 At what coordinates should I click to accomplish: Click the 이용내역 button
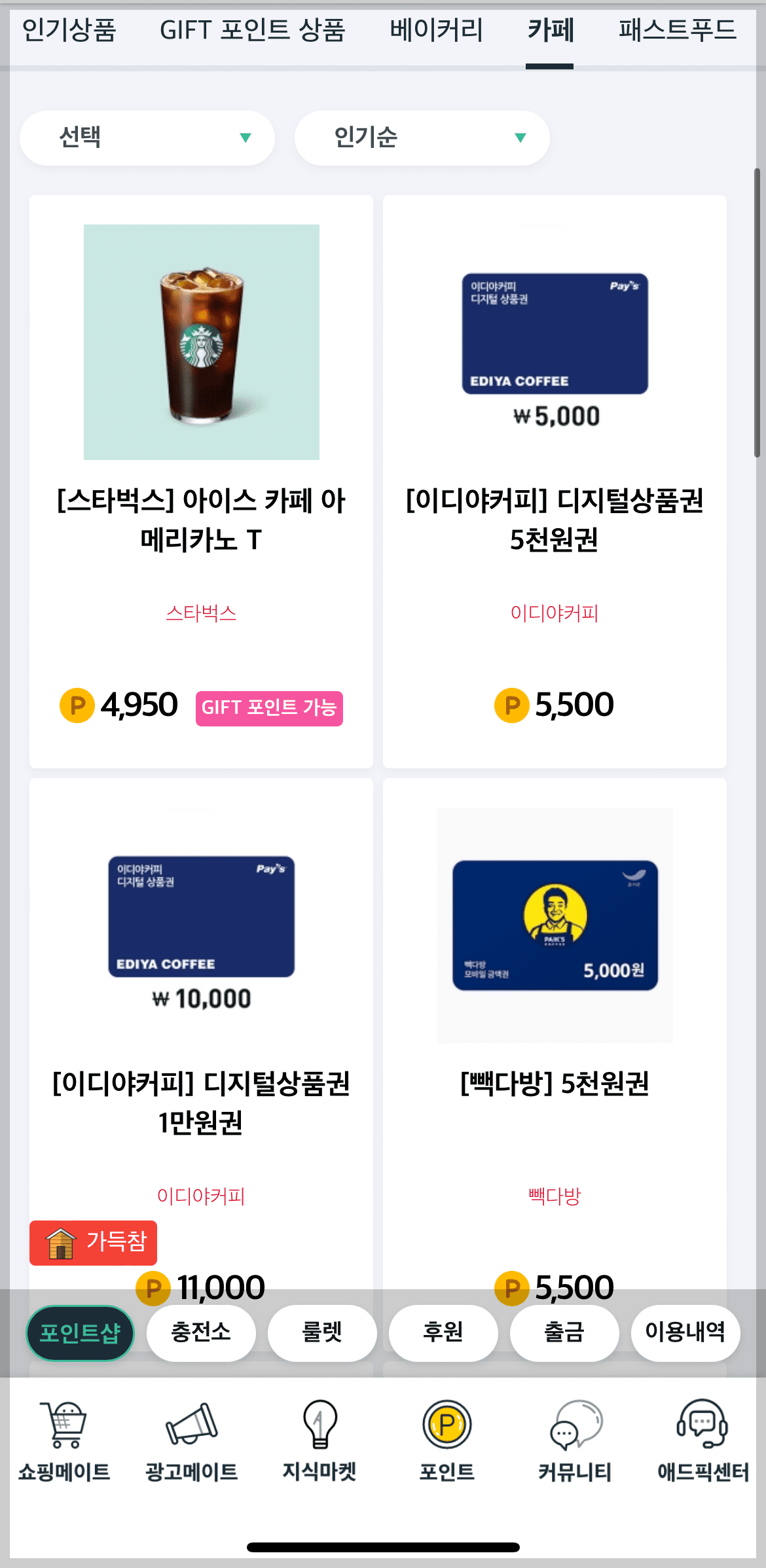(685, 1333)
